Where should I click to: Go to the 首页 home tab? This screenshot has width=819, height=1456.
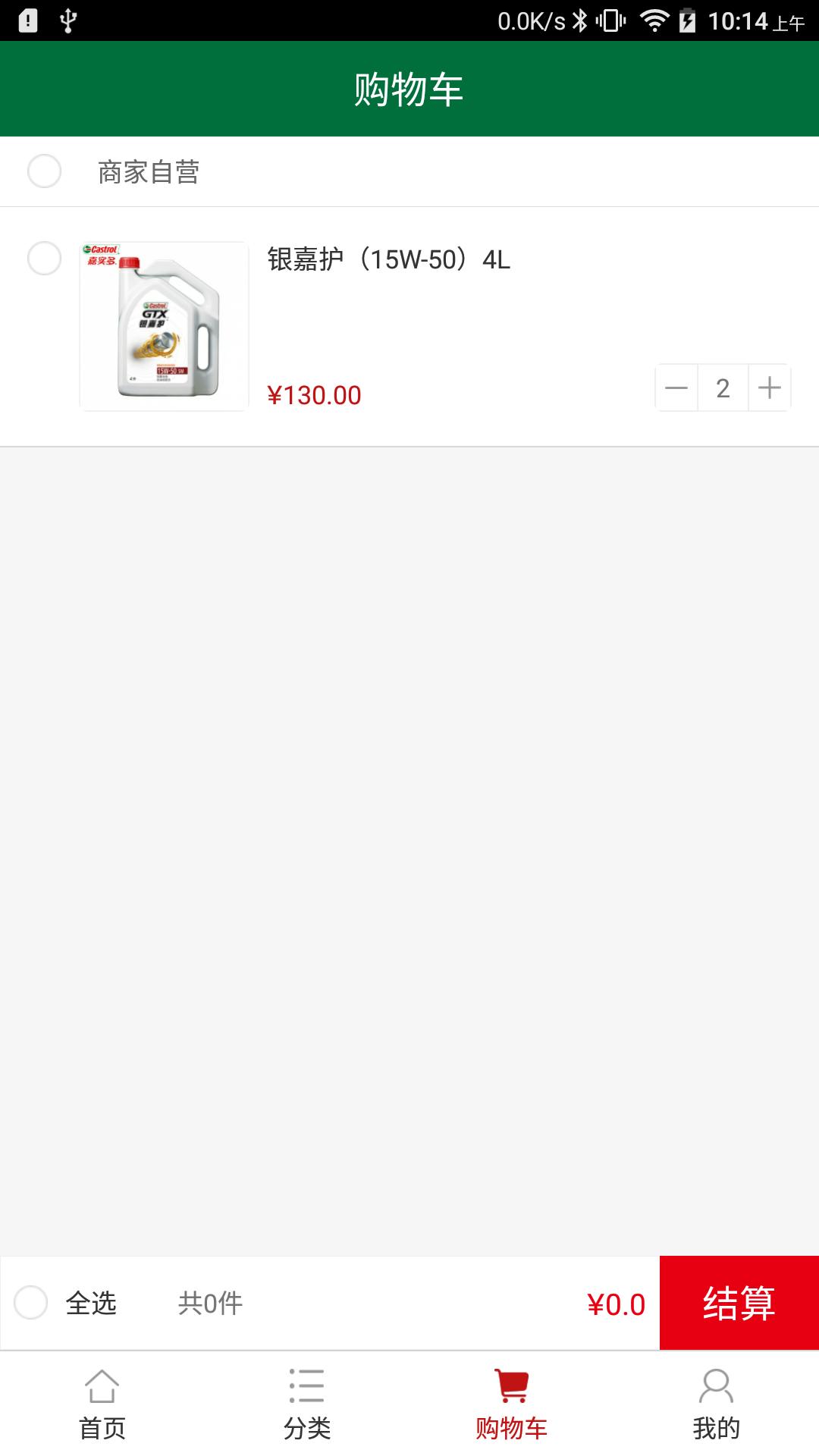(x=102, y=1404)
